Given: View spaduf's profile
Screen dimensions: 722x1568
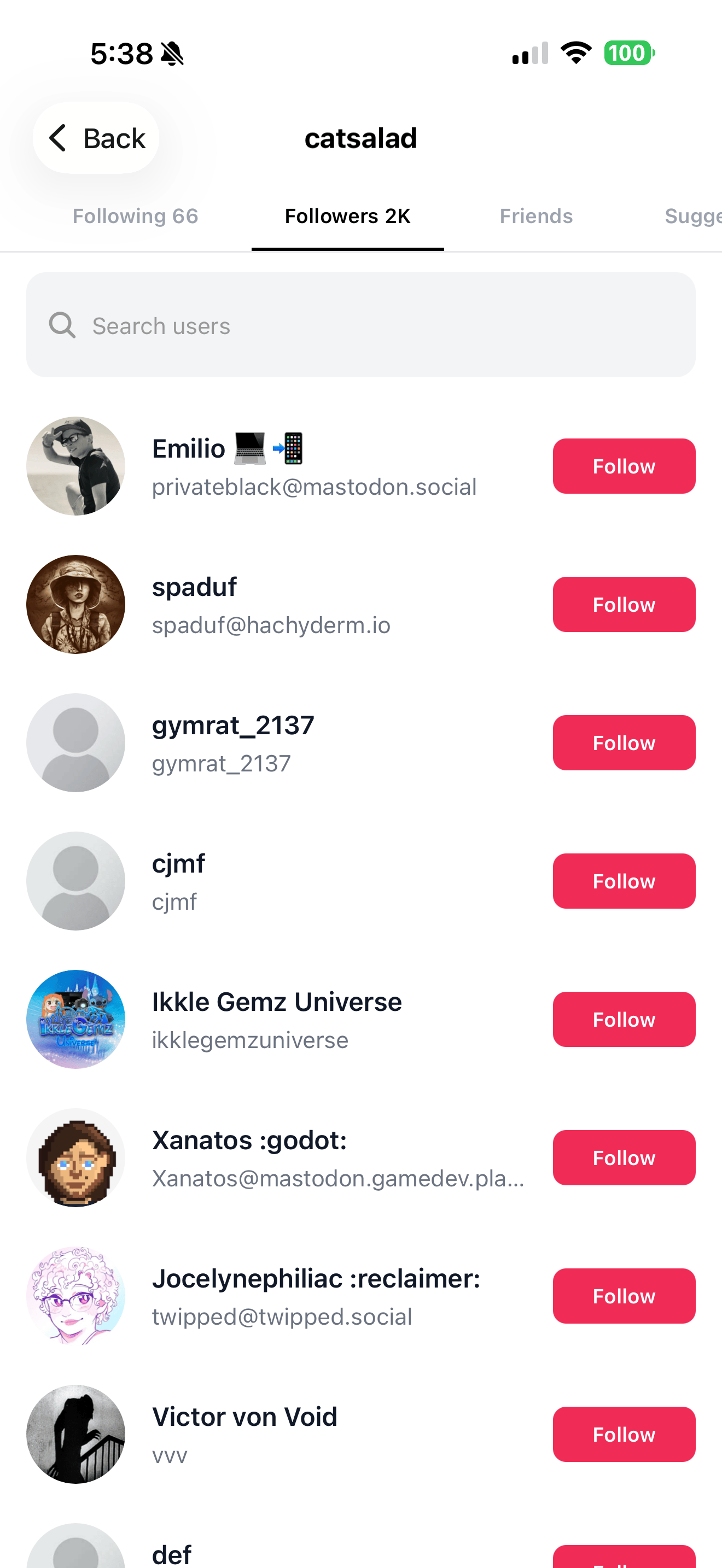Looking at the screenshot, I should coord(194,587).
